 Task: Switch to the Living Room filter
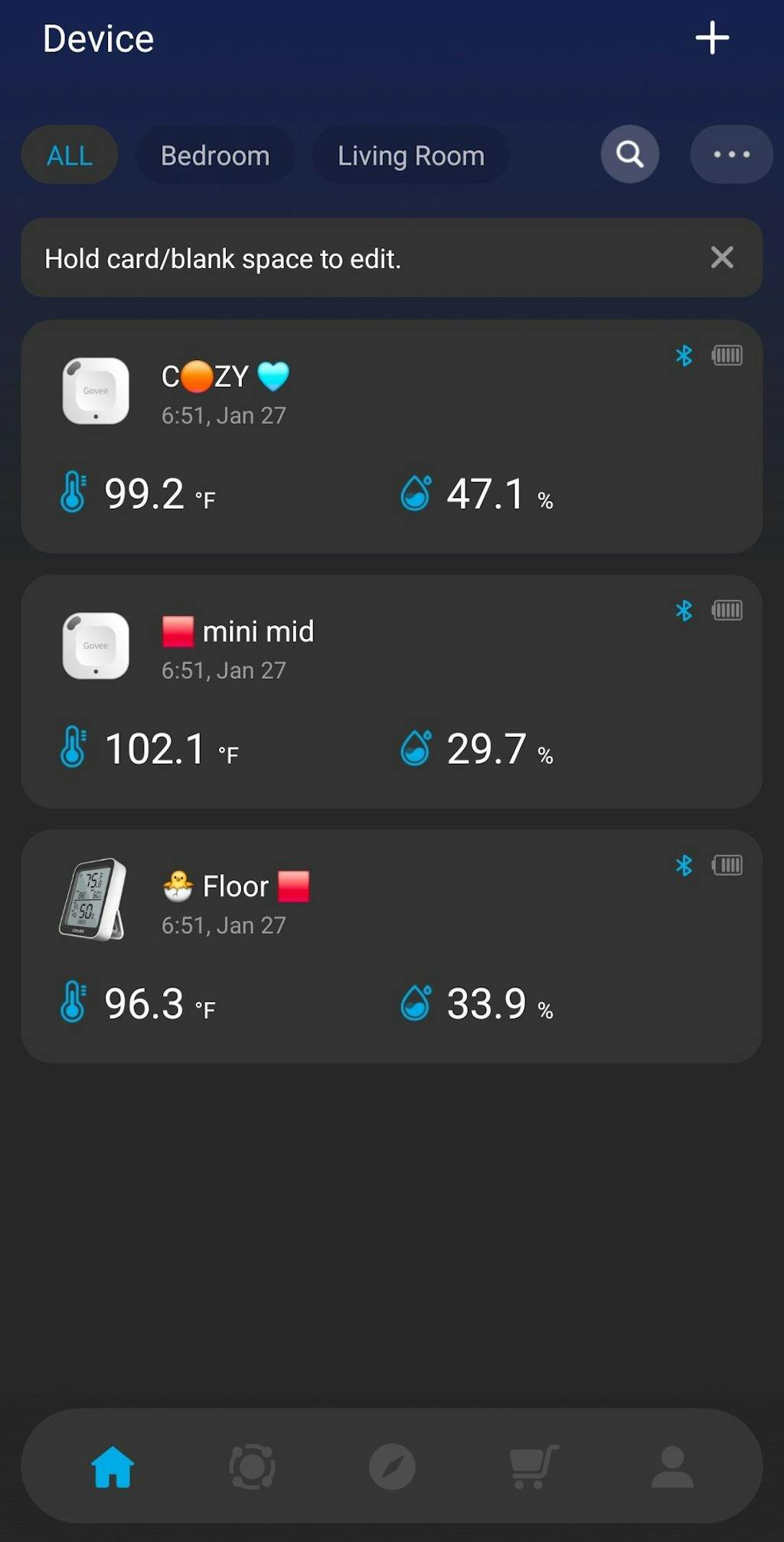tap(411, 156)
